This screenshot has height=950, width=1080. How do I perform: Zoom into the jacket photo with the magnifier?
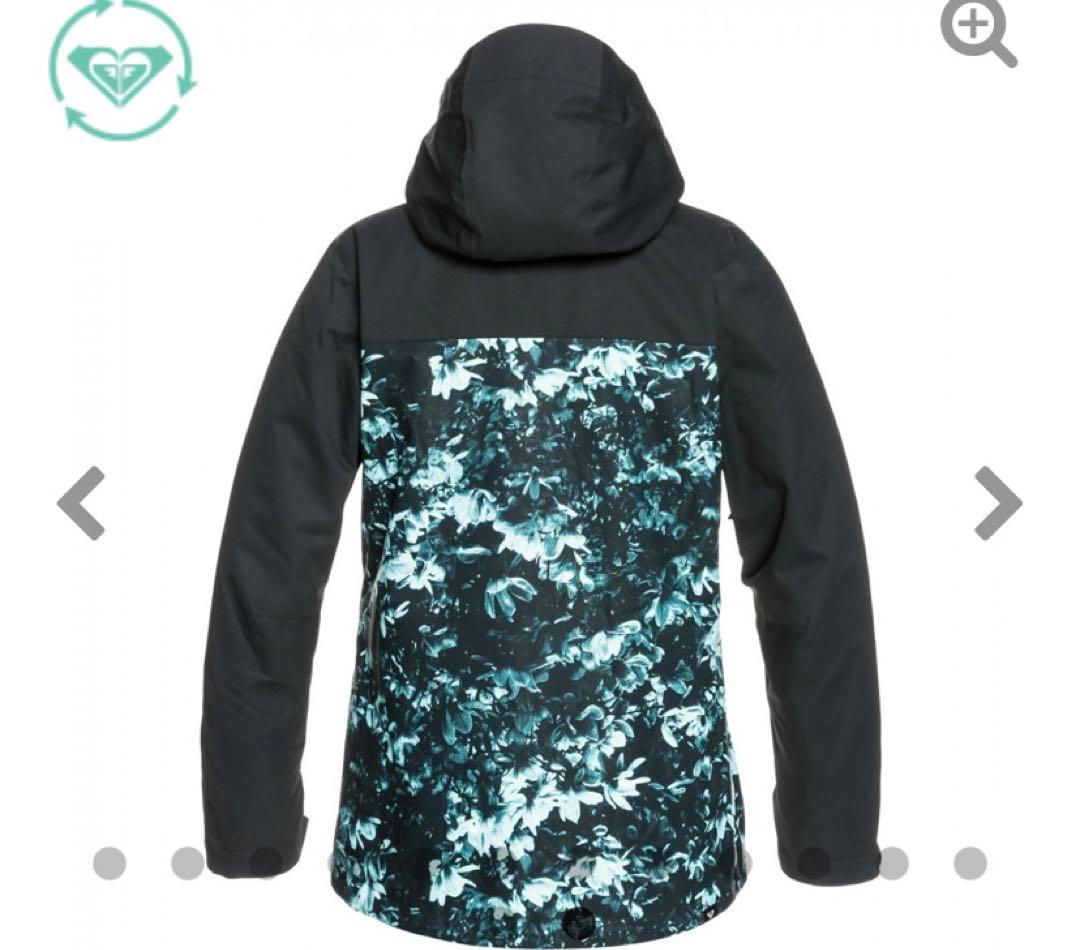(977, 32)
